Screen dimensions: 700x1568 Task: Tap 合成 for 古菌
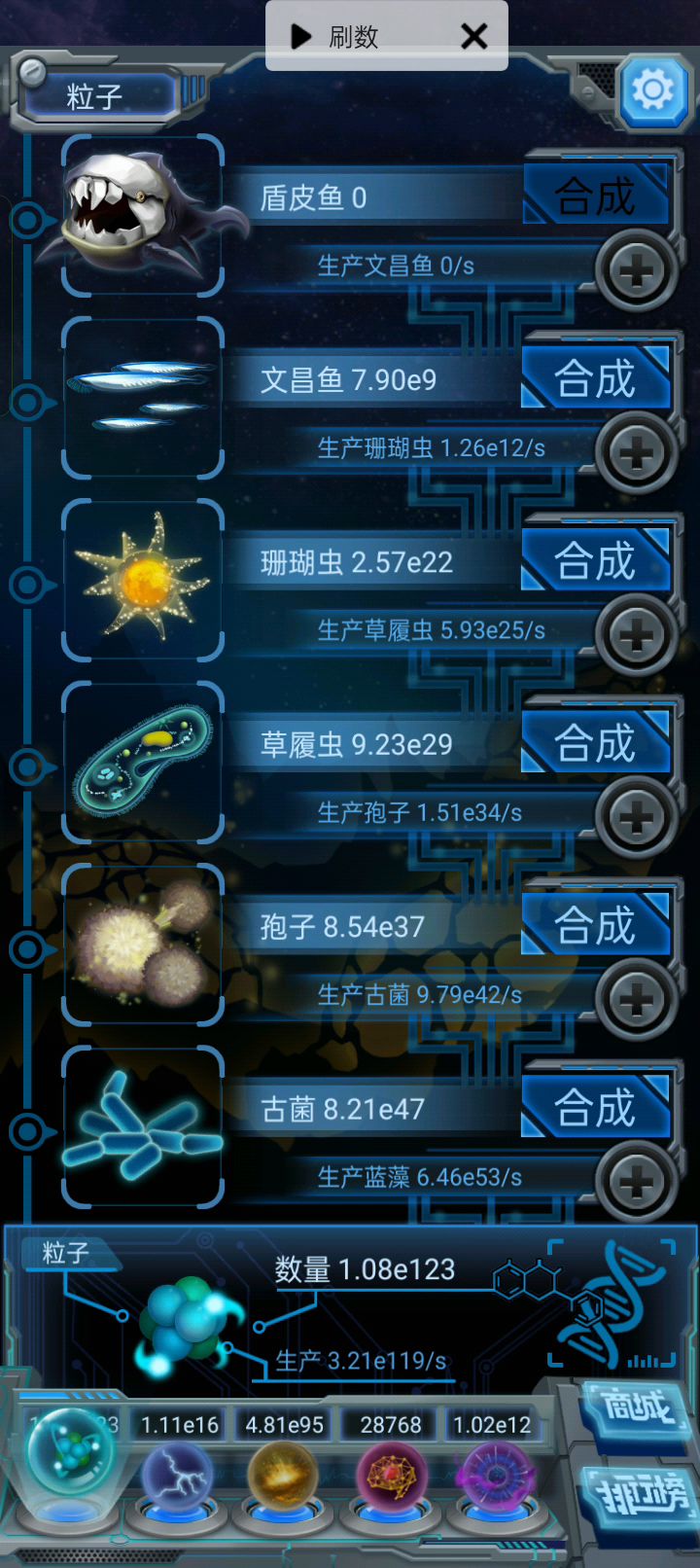(595, 1108)
